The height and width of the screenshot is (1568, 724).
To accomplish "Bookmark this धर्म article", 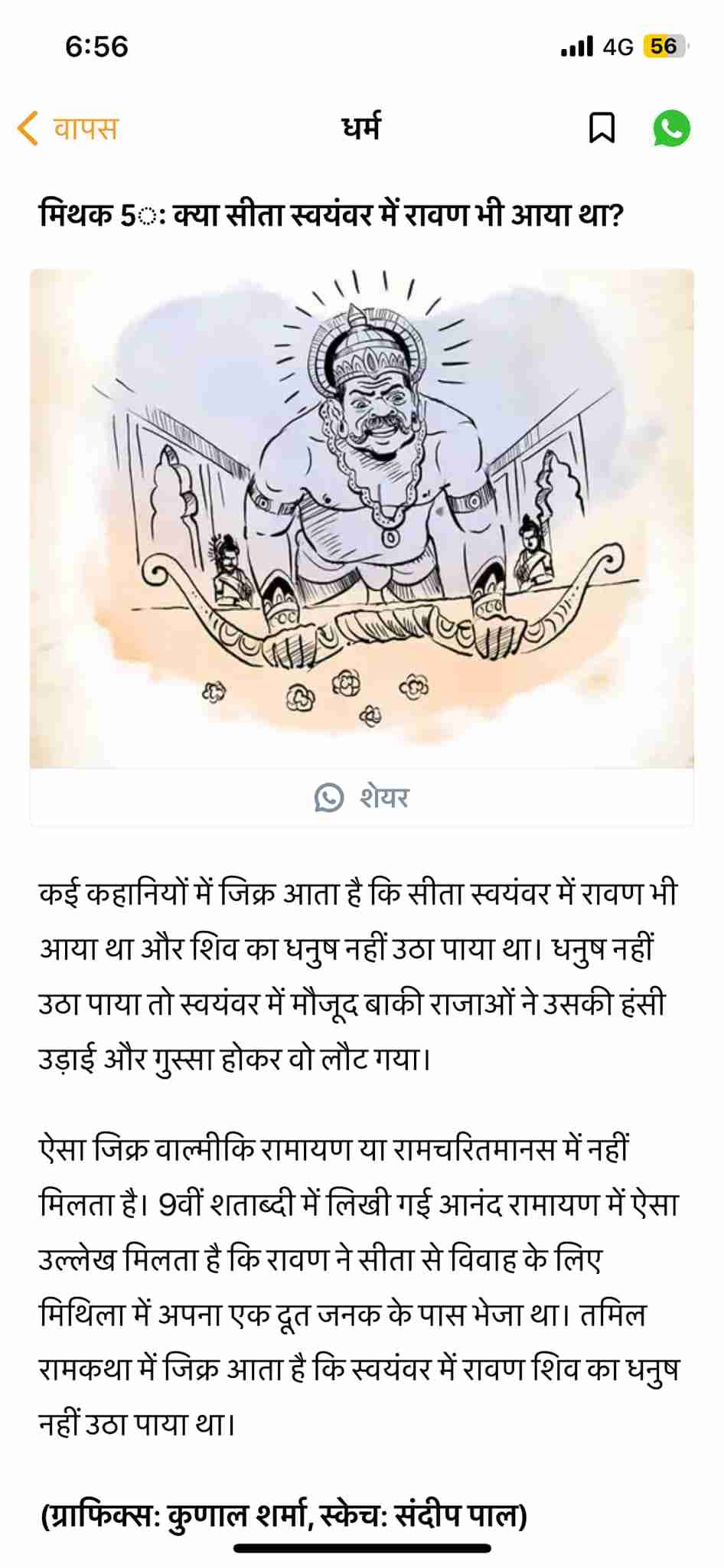I will pos(601,128).
